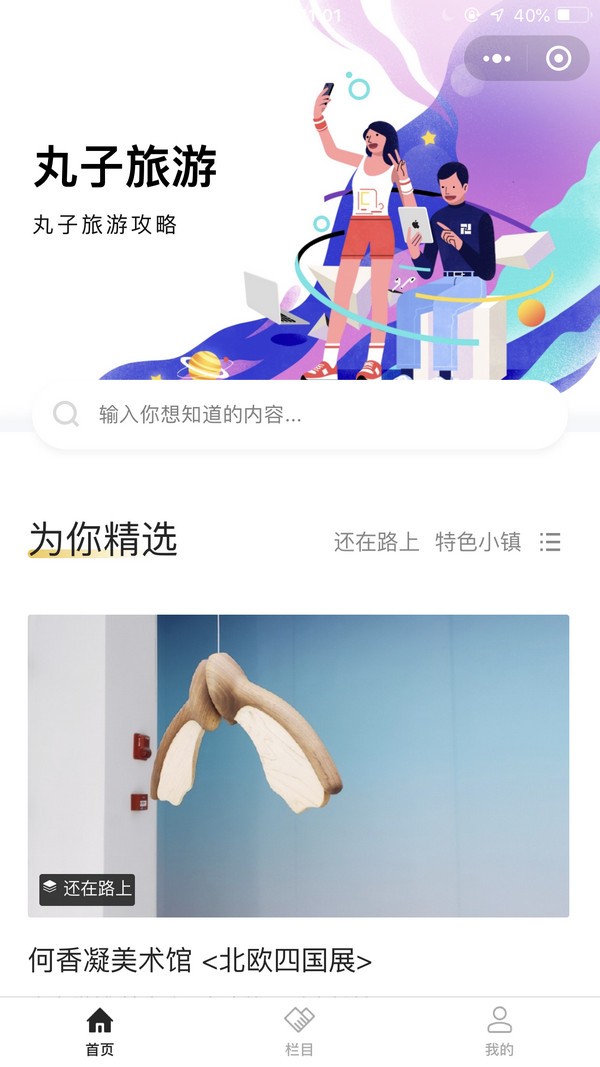Viewport: 600px width, 1067px height.
Task: Close the mini program with the circle button
Action: pos(558,59)
